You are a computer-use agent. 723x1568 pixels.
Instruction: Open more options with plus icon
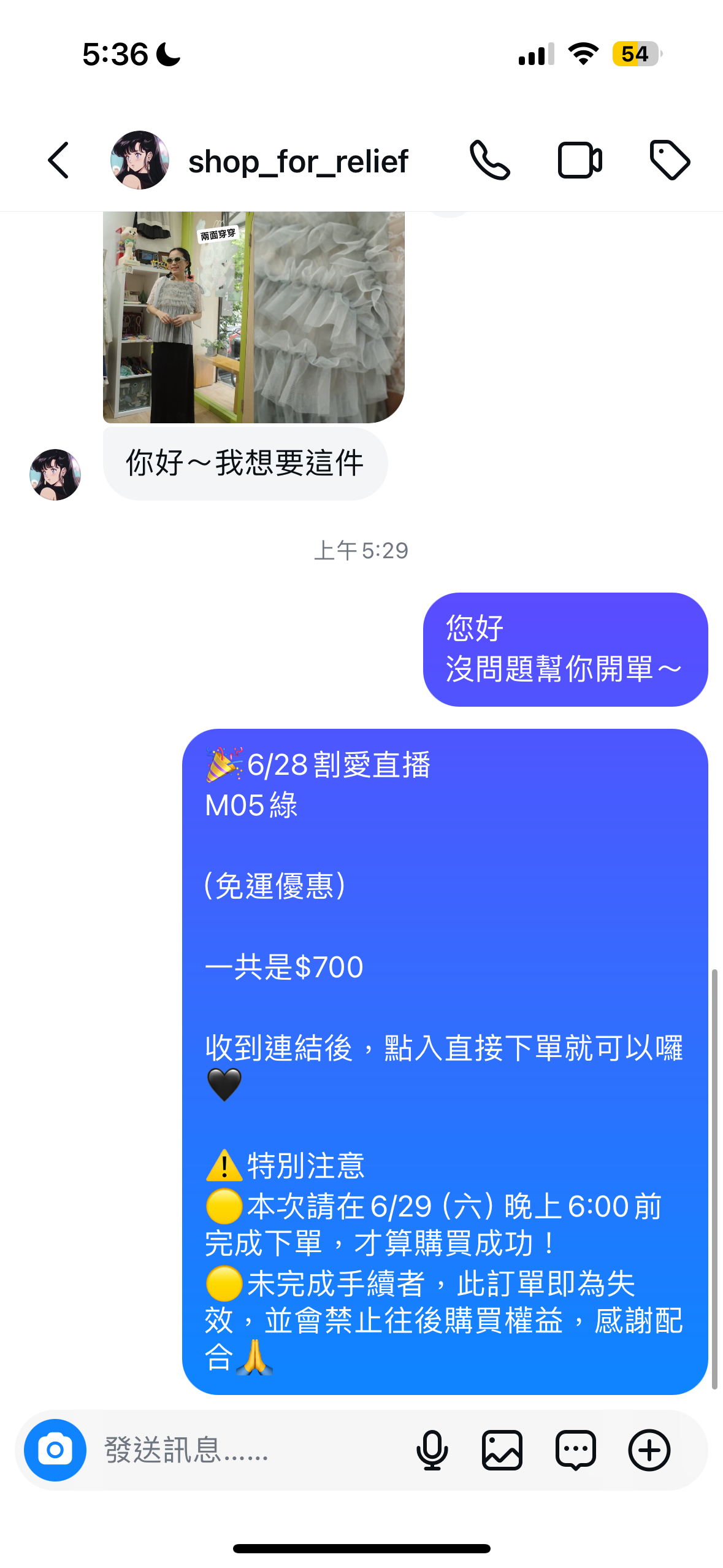tap(649, 1450)
